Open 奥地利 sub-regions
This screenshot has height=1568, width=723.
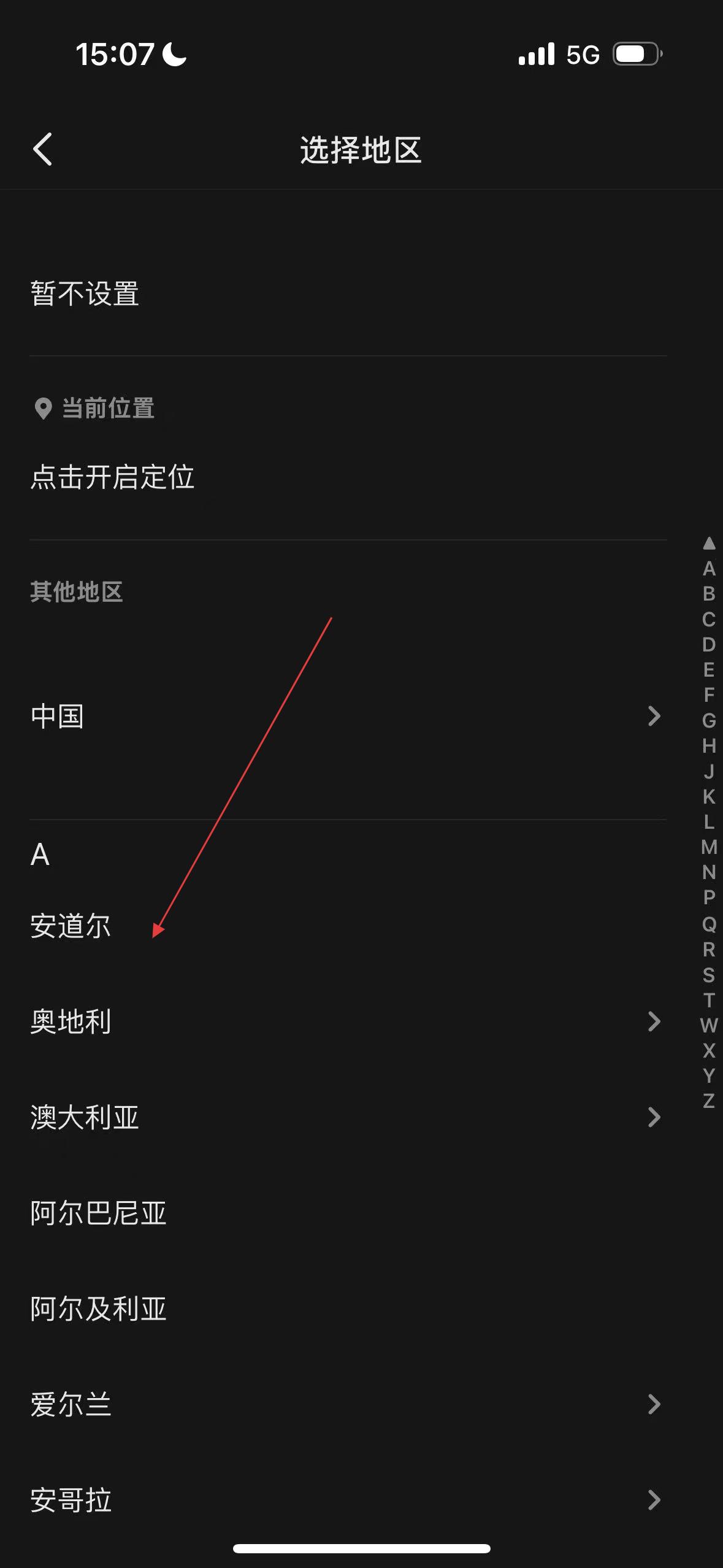coord(348,1021)
